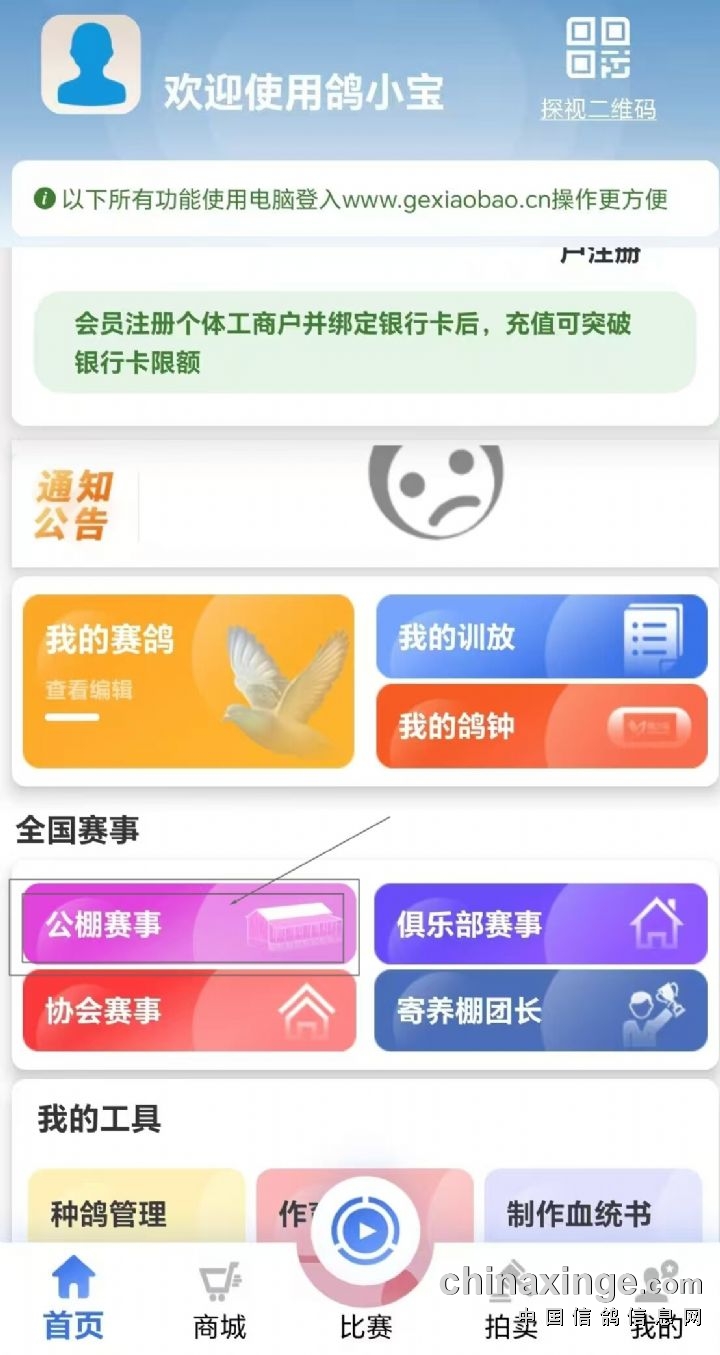Viewport: 720px width, 1355px height.
Task: Switch to the 首页 tab
Action: point(73,1299)
